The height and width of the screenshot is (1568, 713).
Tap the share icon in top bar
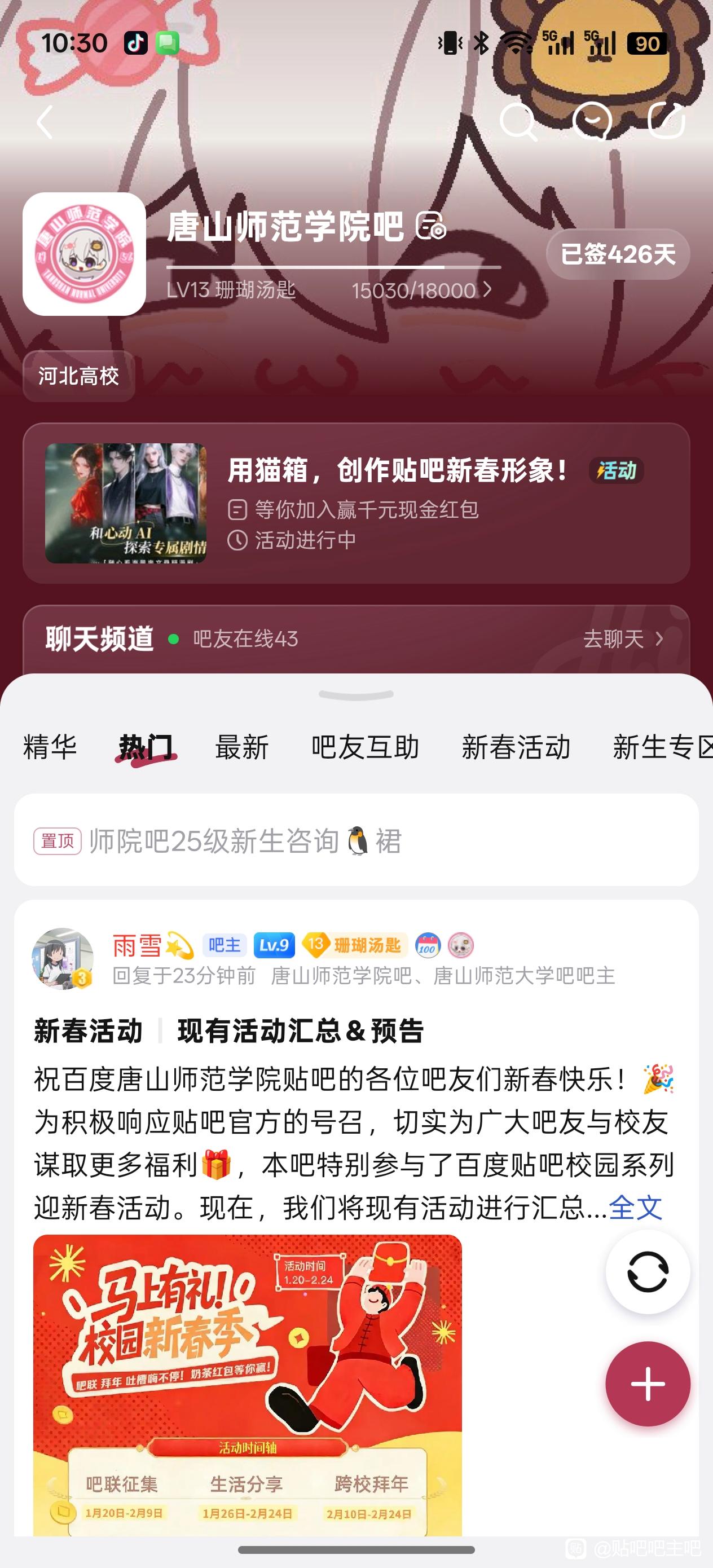point(667,121)
